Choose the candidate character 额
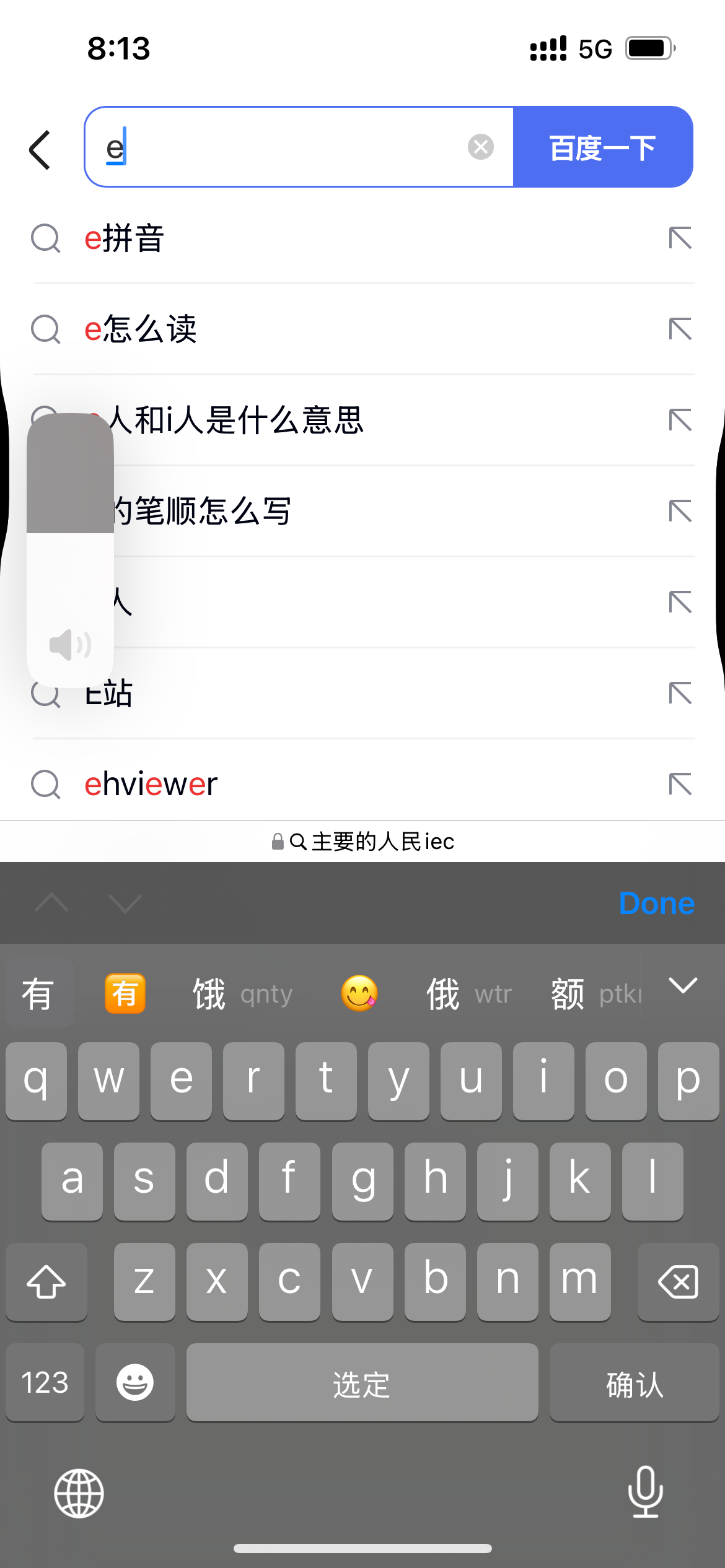The image size is (725, 1568). coord(568,994)
